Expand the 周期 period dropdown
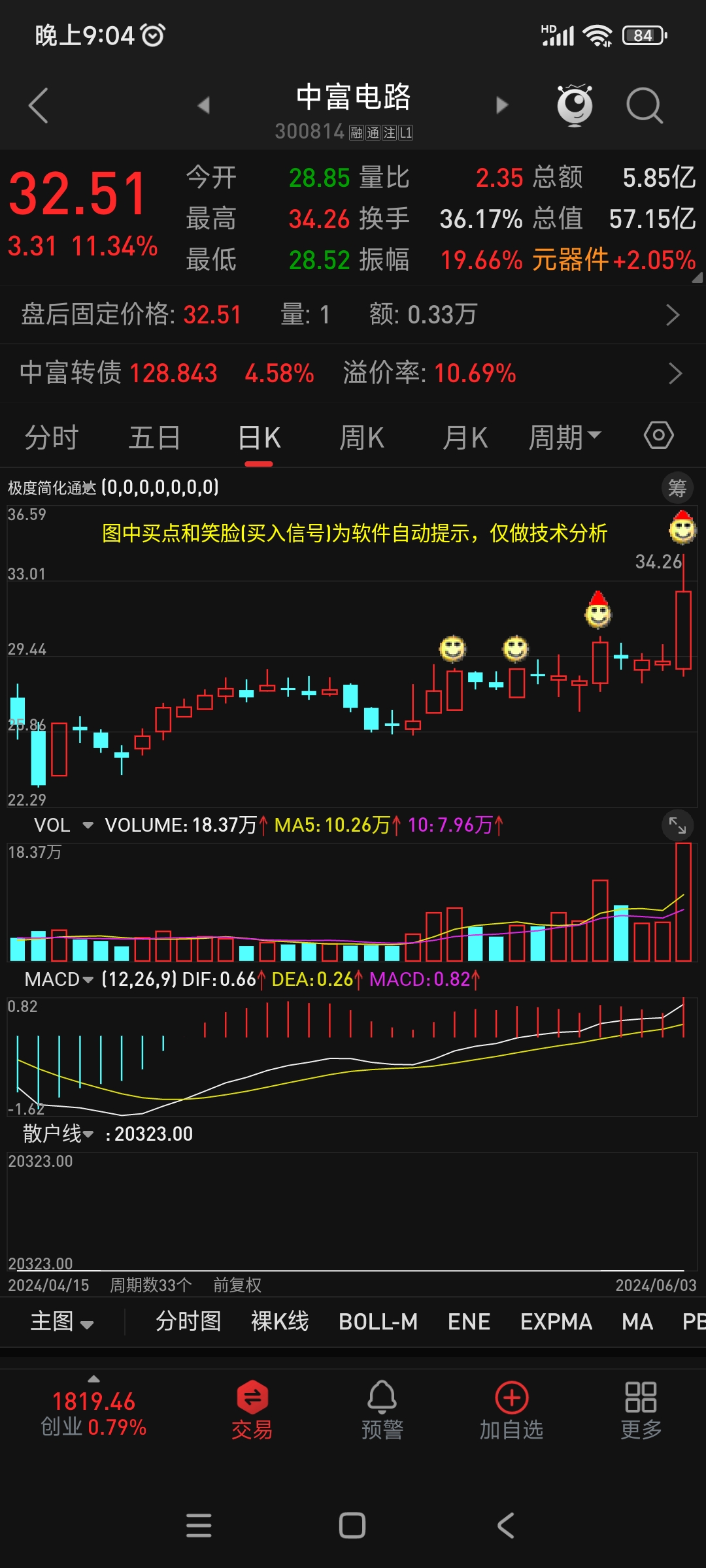 click(x=564, y=438)
